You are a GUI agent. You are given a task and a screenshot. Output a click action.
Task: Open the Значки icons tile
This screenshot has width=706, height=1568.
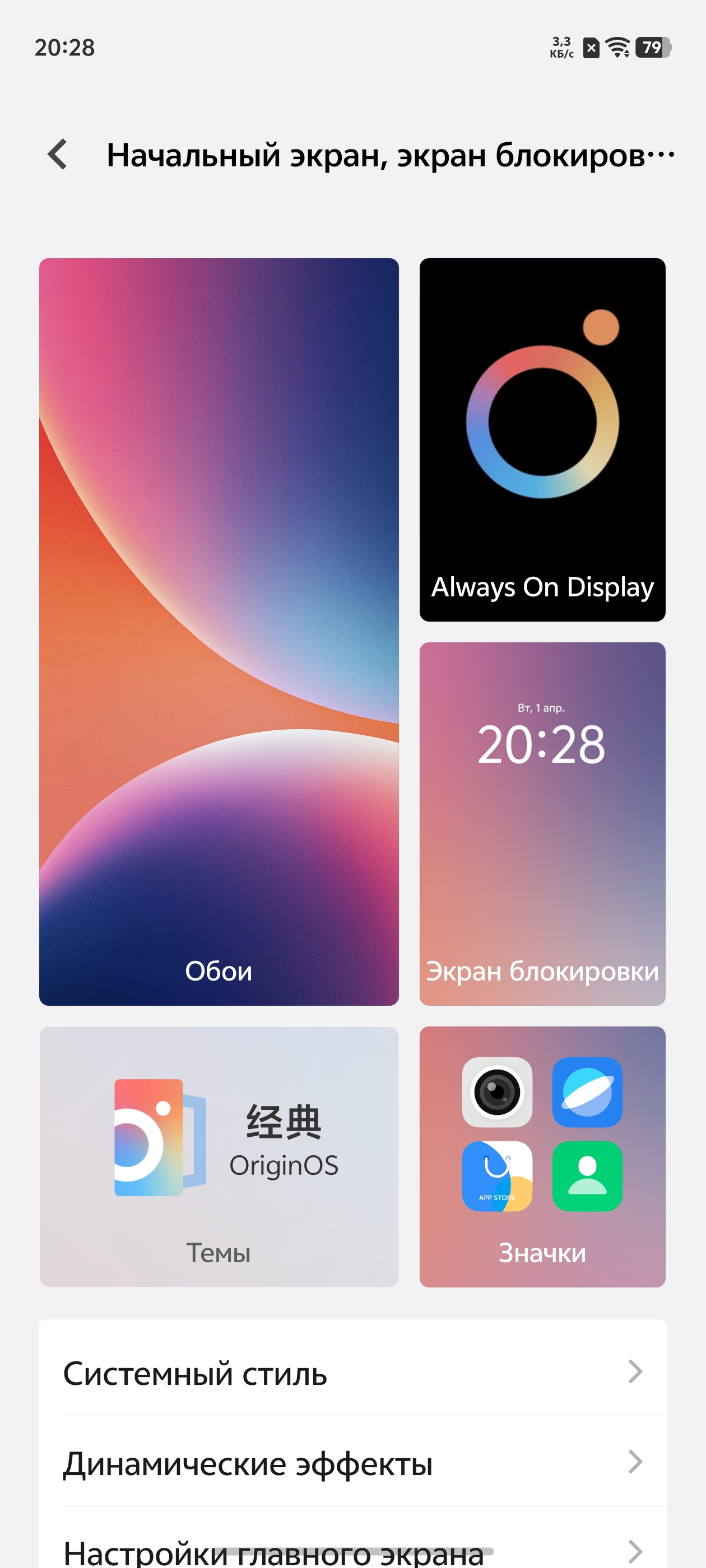(x=542, y=1156)
